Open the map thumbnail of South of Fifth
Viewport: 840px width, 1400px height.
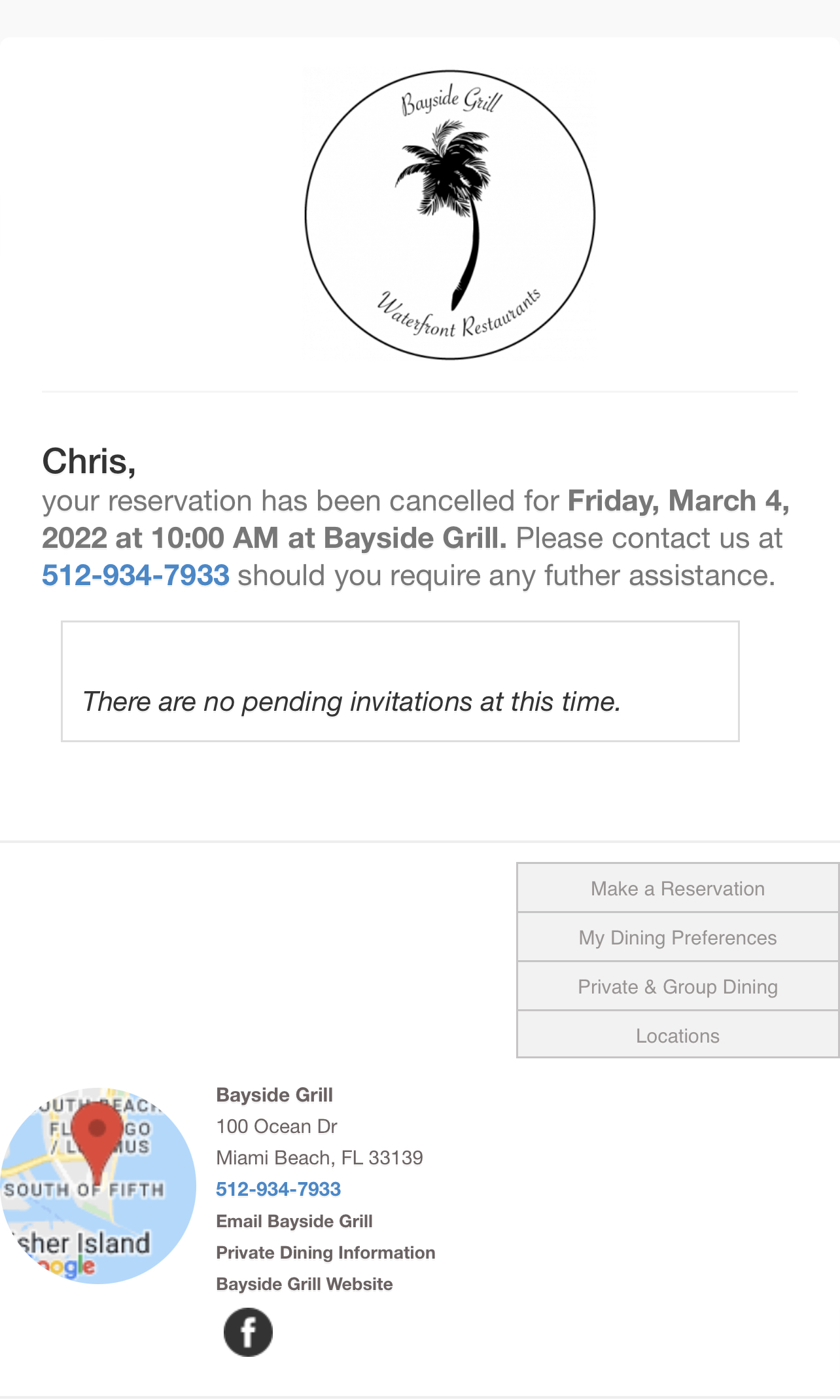(98, 1185)
